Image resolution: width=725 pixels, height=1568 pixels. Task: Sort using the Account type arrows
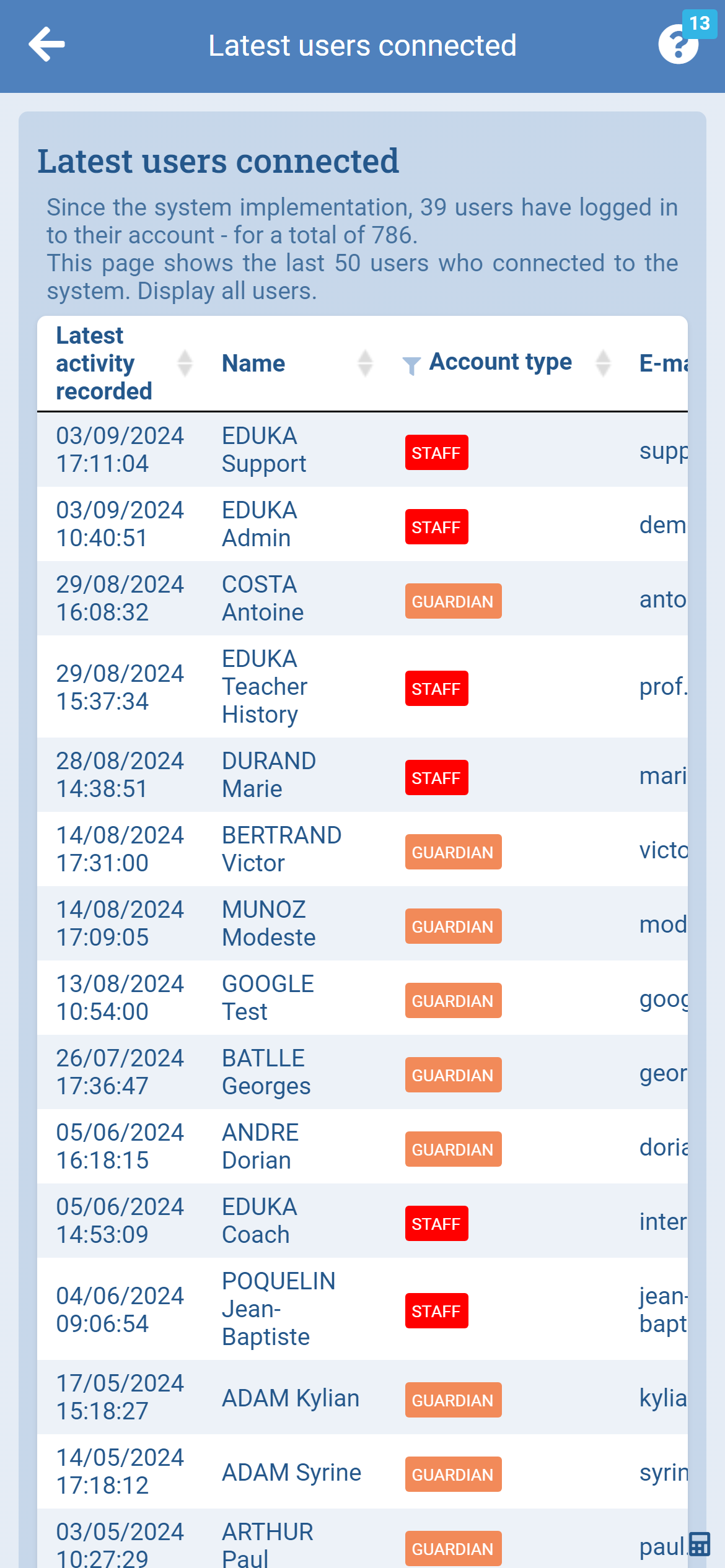tap(603, 364)
